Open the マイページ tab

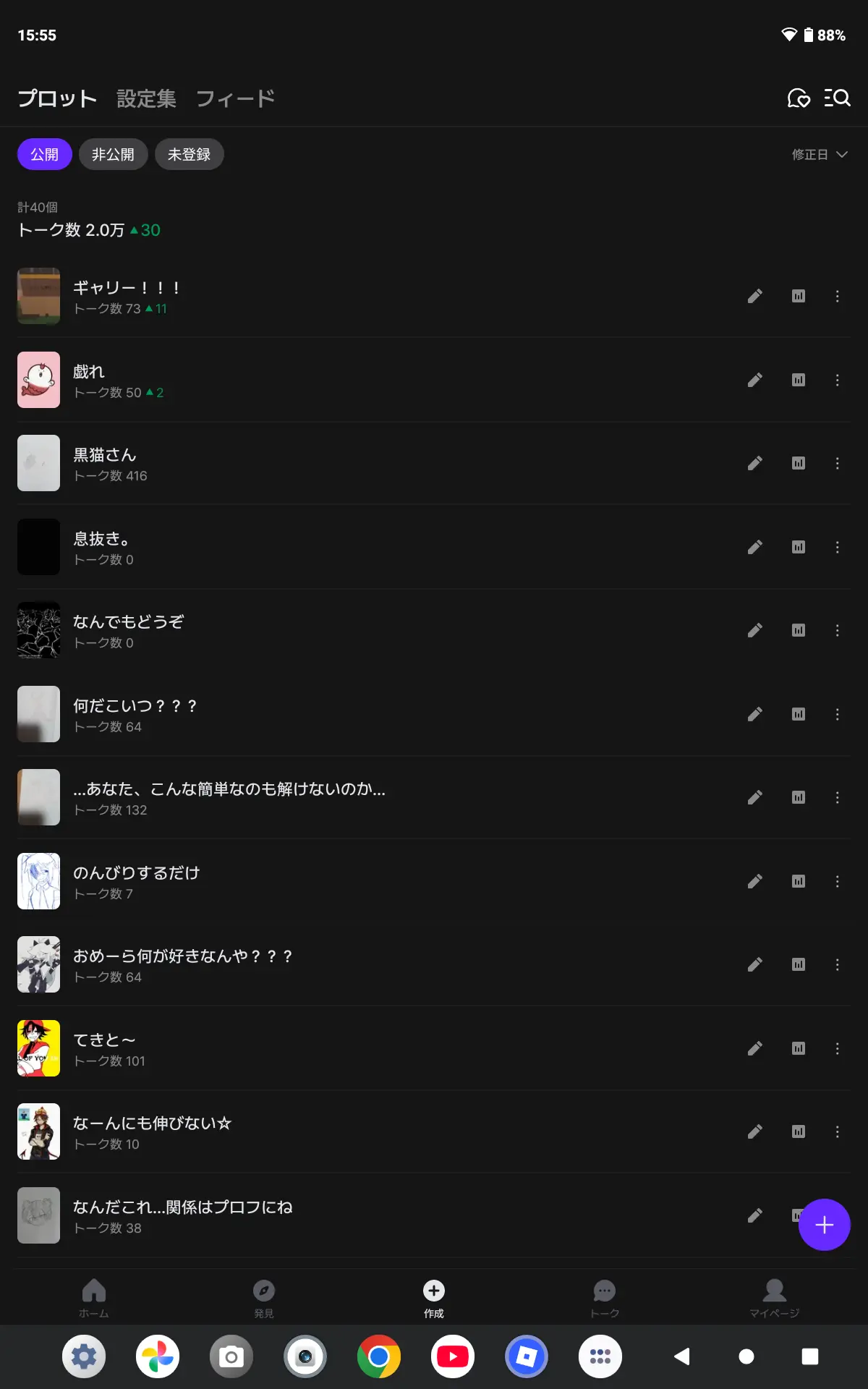click(775, 1298)
